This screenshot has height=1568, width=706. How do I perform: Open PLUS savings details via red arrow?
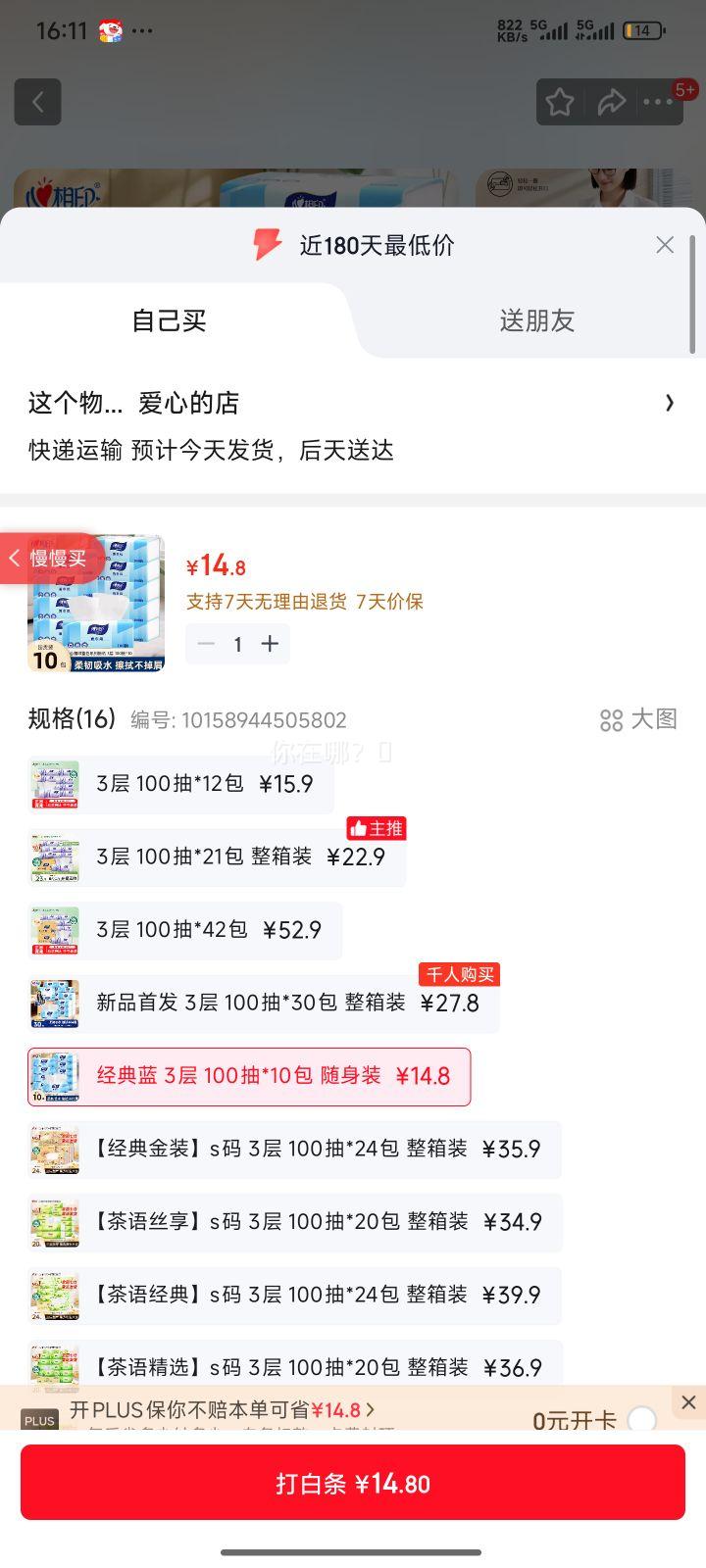pos(369,1408)
